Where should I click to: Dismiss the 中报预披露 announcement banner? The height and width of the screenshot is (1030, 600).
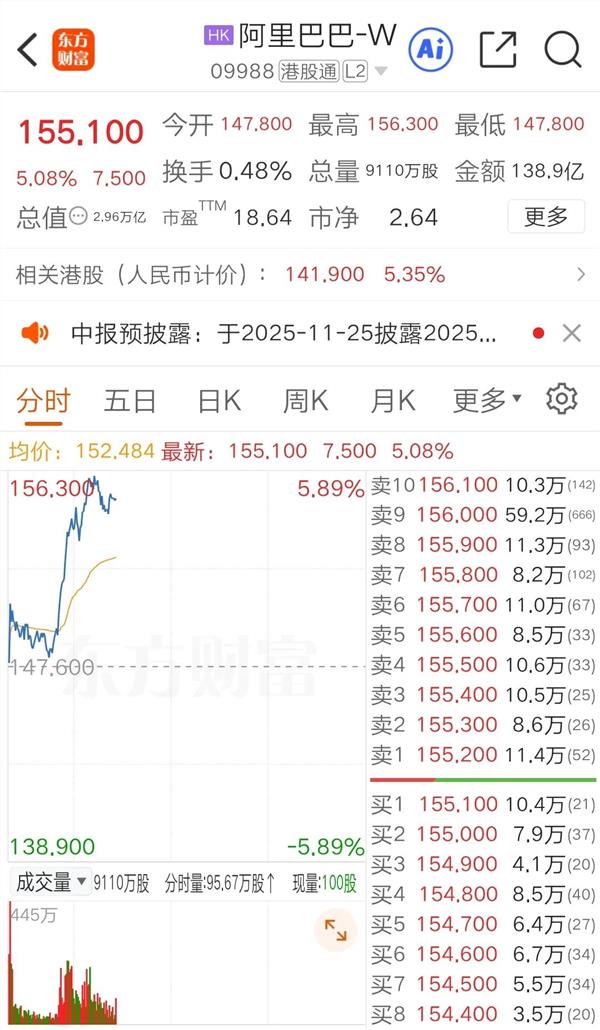point(571,334)
